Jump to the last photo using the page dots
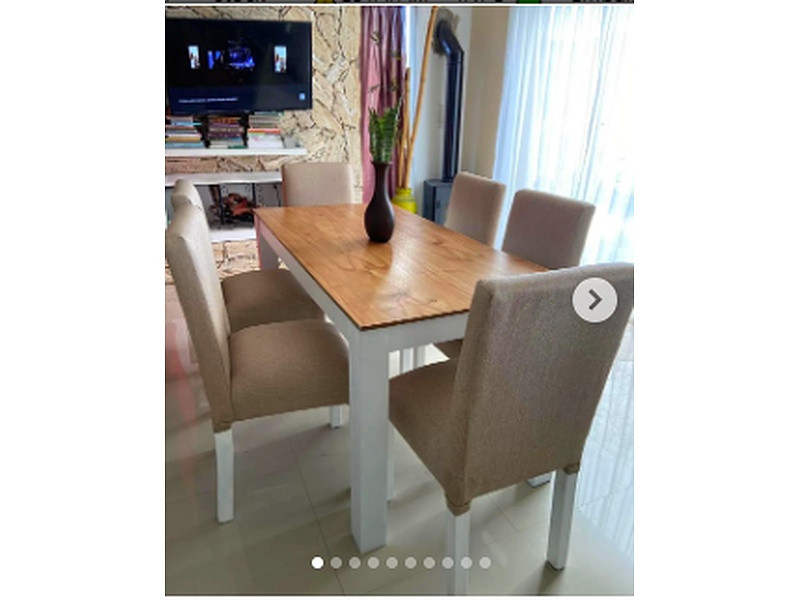 [x=485, y=563]
